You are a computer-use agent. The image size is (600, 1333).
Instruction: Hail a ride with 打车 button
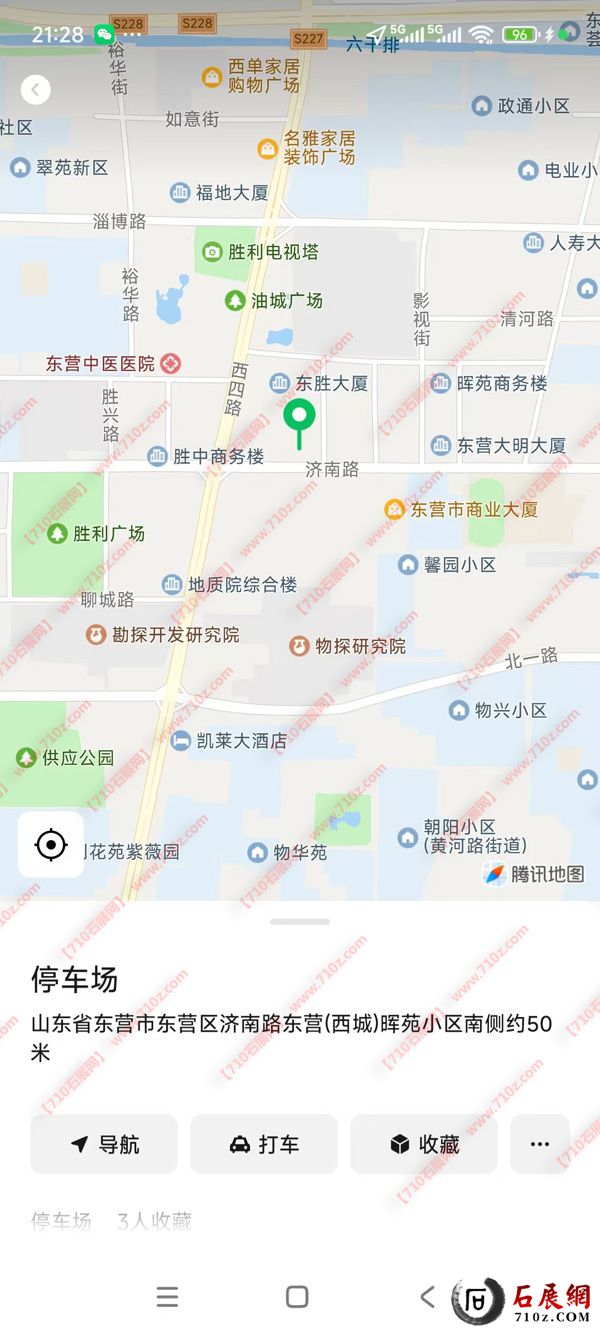click(x=264, y=1144)
